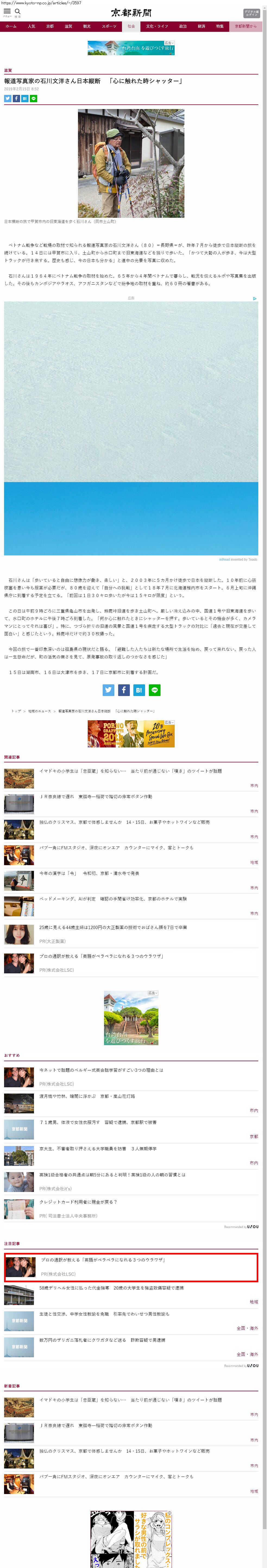Viewport: 267px width, 1568px height.
Task: View the 渡月橋や竹林 嵐山花灯路 article
Action: point(87,1096)
